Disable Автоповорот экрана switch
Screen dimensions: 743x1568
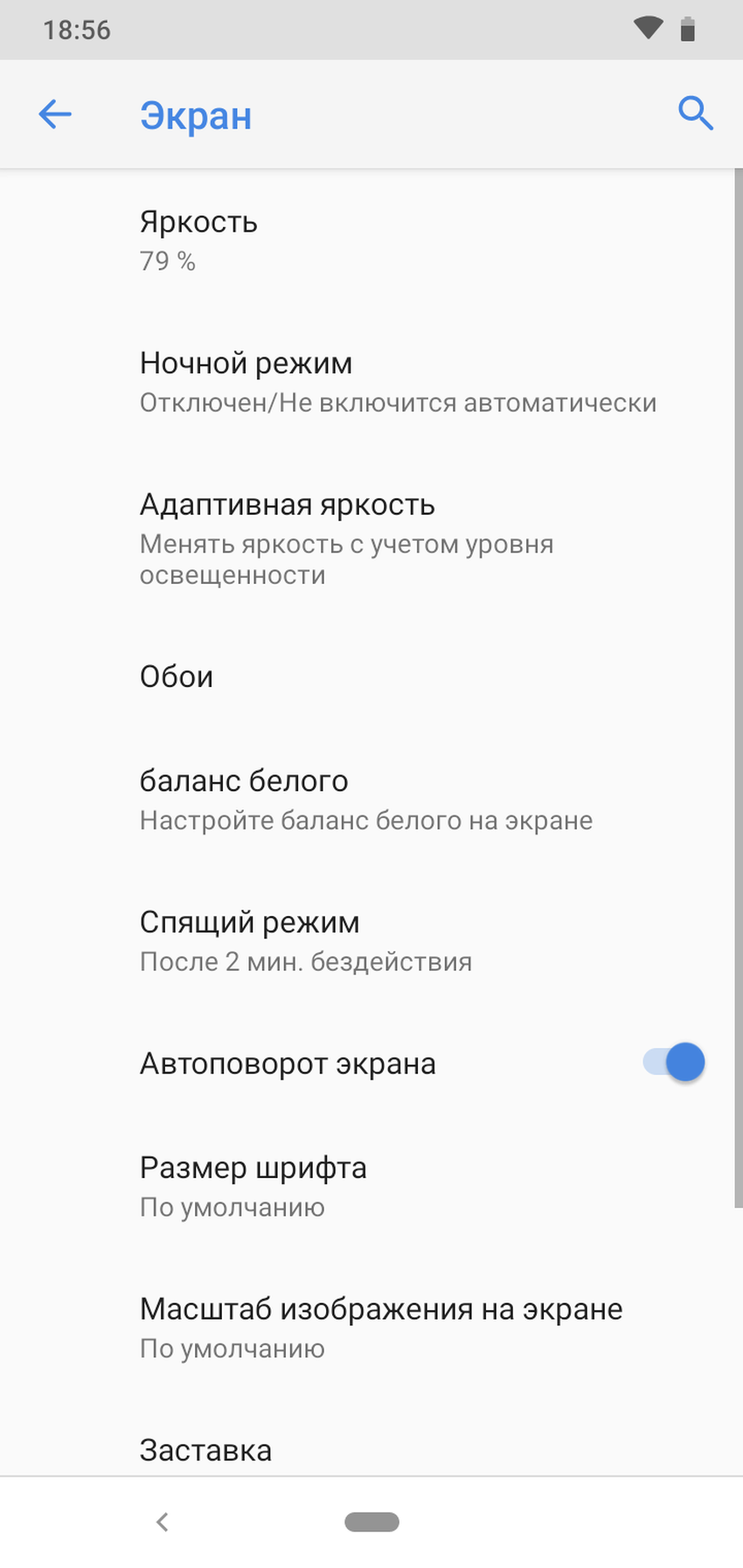(675, 1063)
